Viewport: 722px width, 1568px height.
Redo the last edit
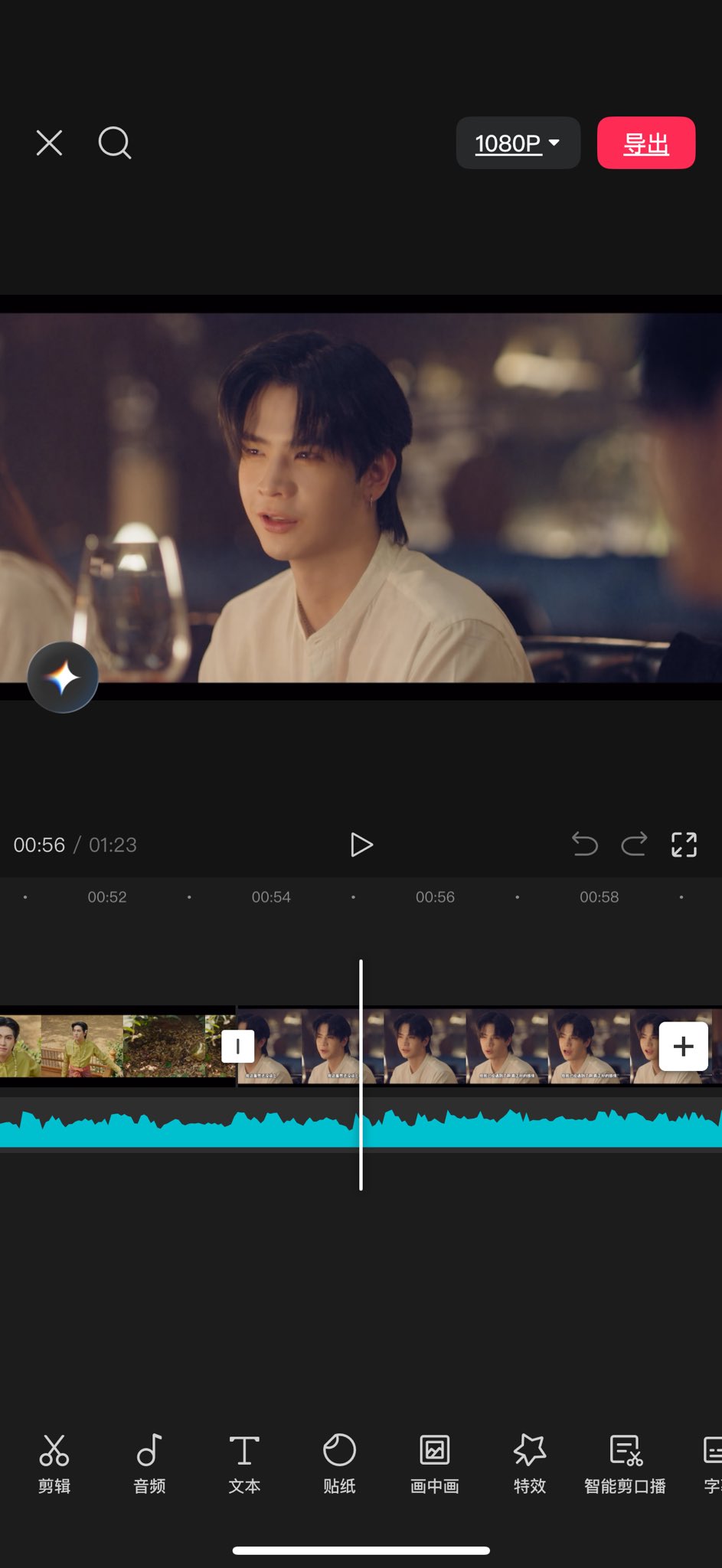(x=634, y=844)
